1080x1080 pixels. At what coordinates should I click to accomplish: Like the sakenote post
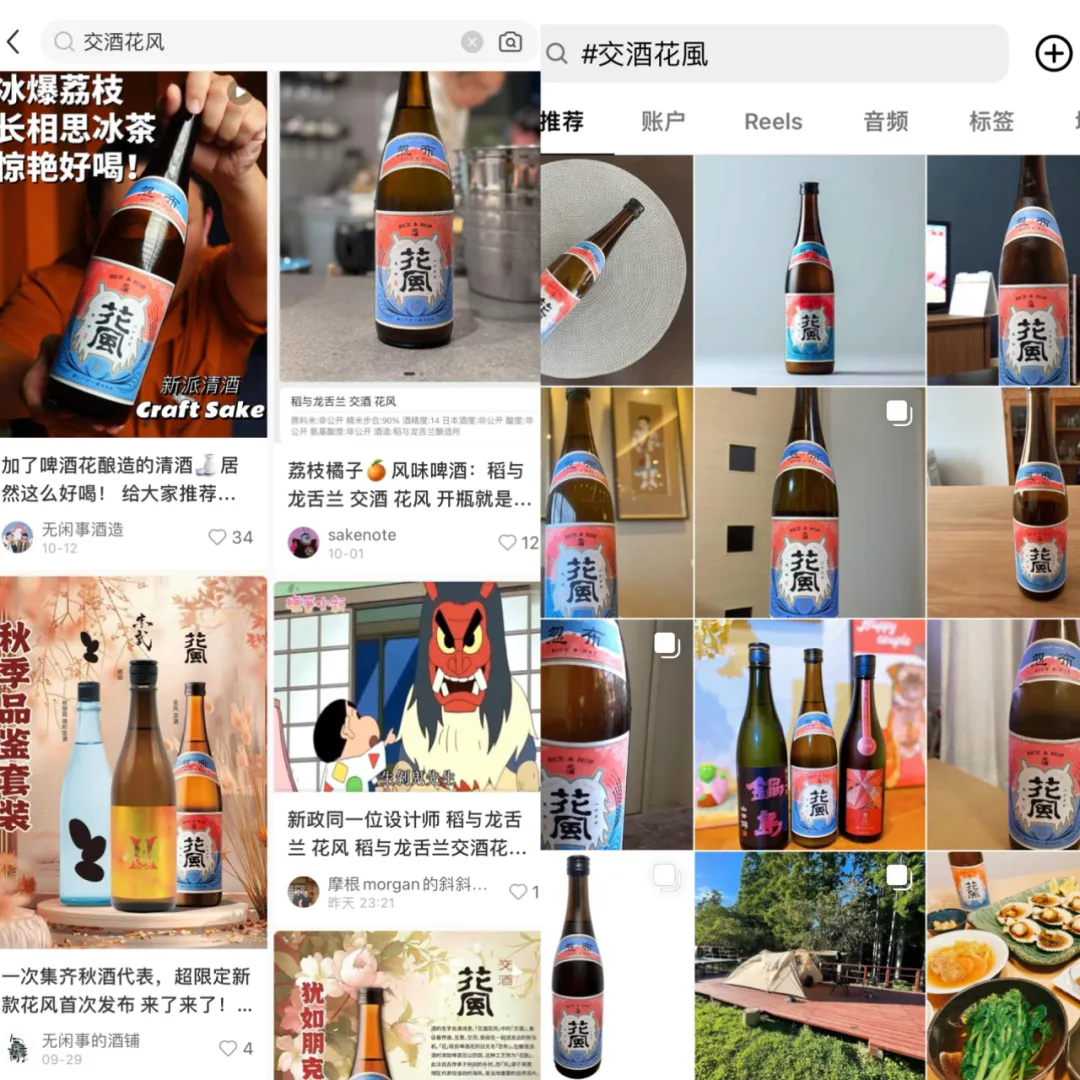508,542
